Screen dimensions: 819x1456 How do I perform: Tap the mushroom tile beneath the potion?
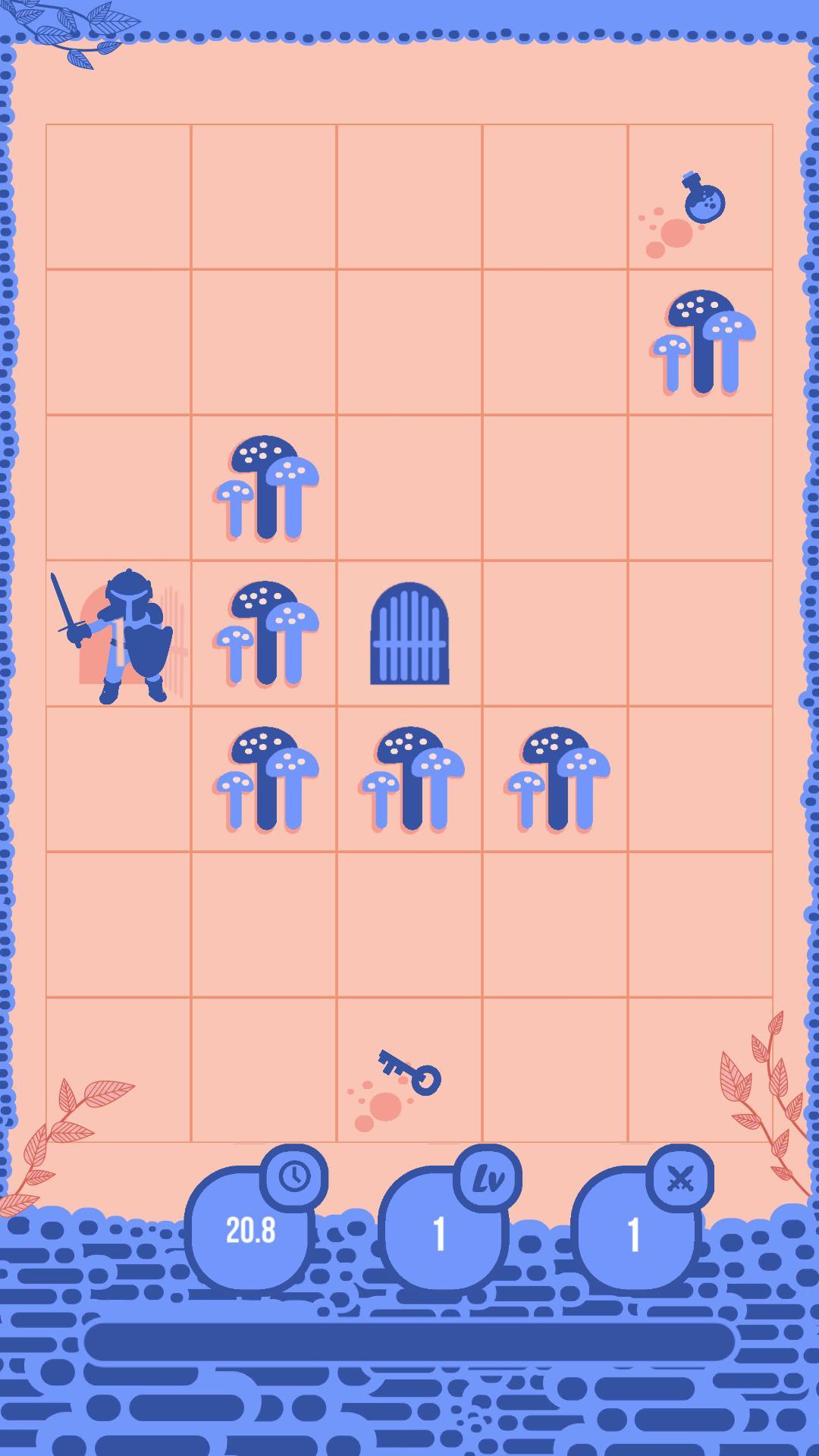702,343
